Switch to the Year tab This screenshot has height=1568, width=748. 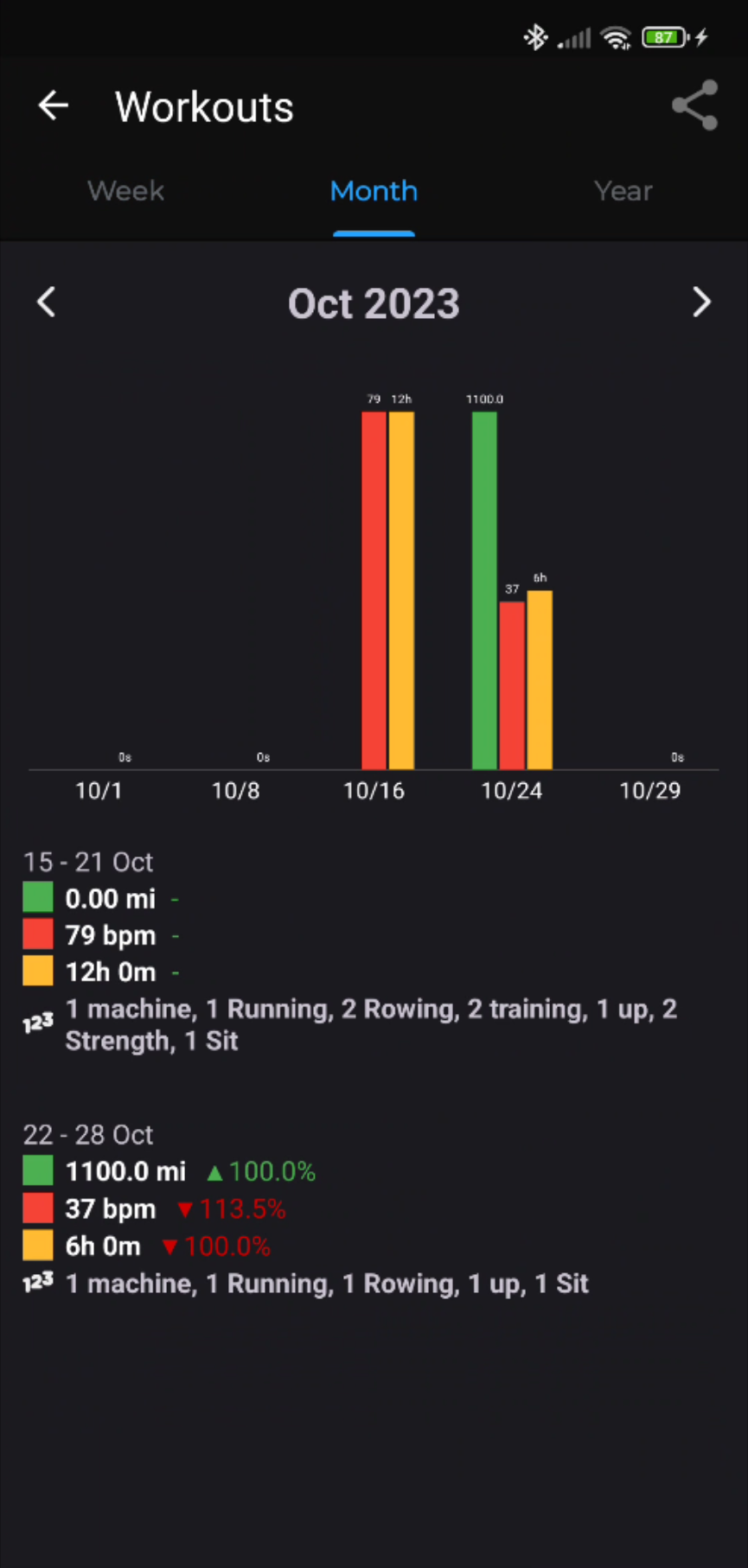coord(623,191)
